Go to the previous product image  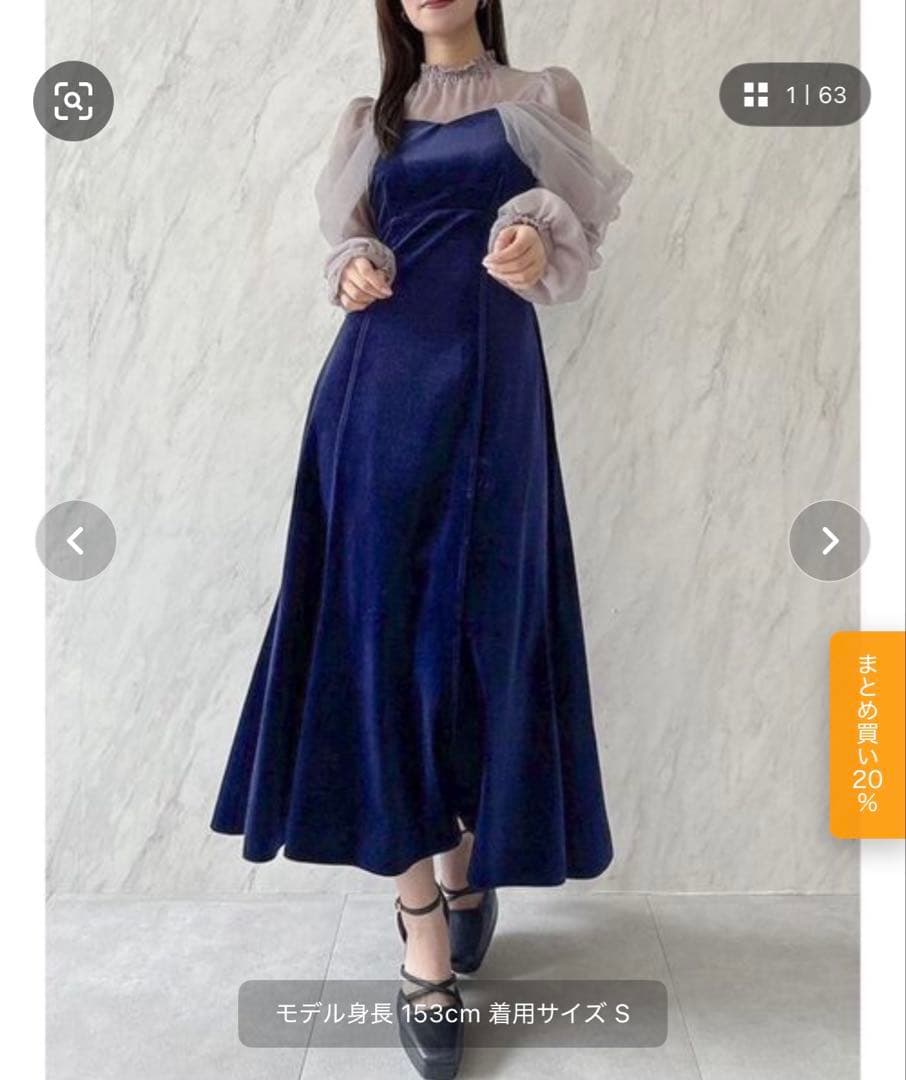tap(76, 541)
